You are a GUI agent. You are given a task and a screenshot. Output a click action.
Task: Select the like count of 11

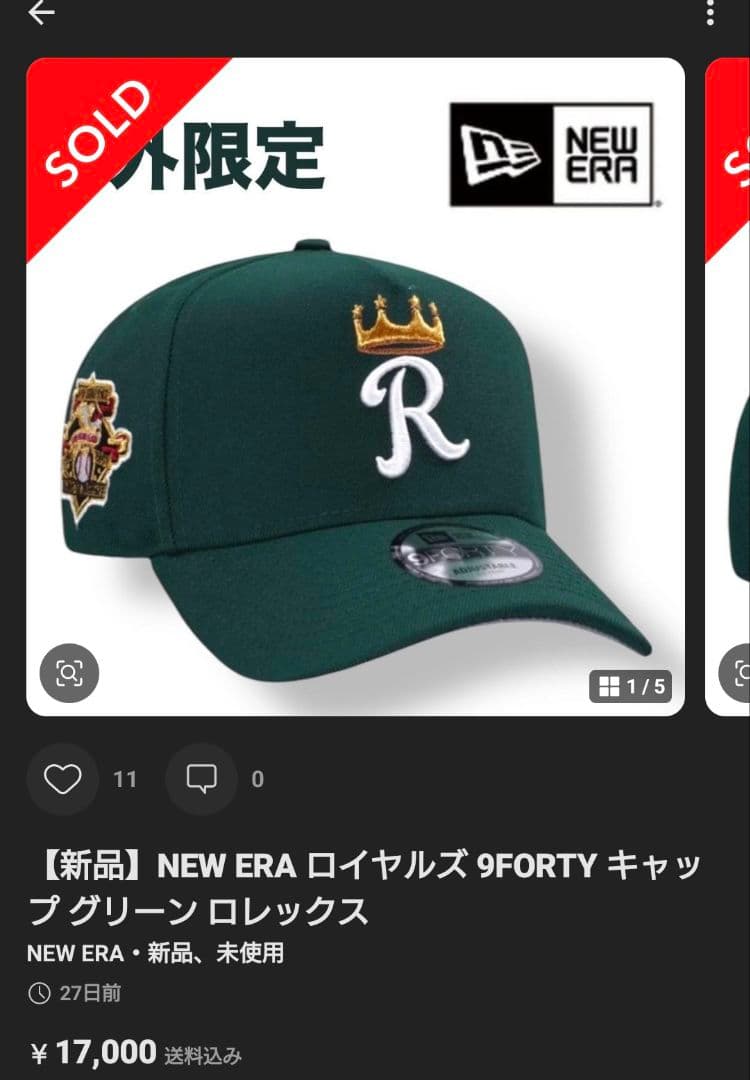point(124,780)
